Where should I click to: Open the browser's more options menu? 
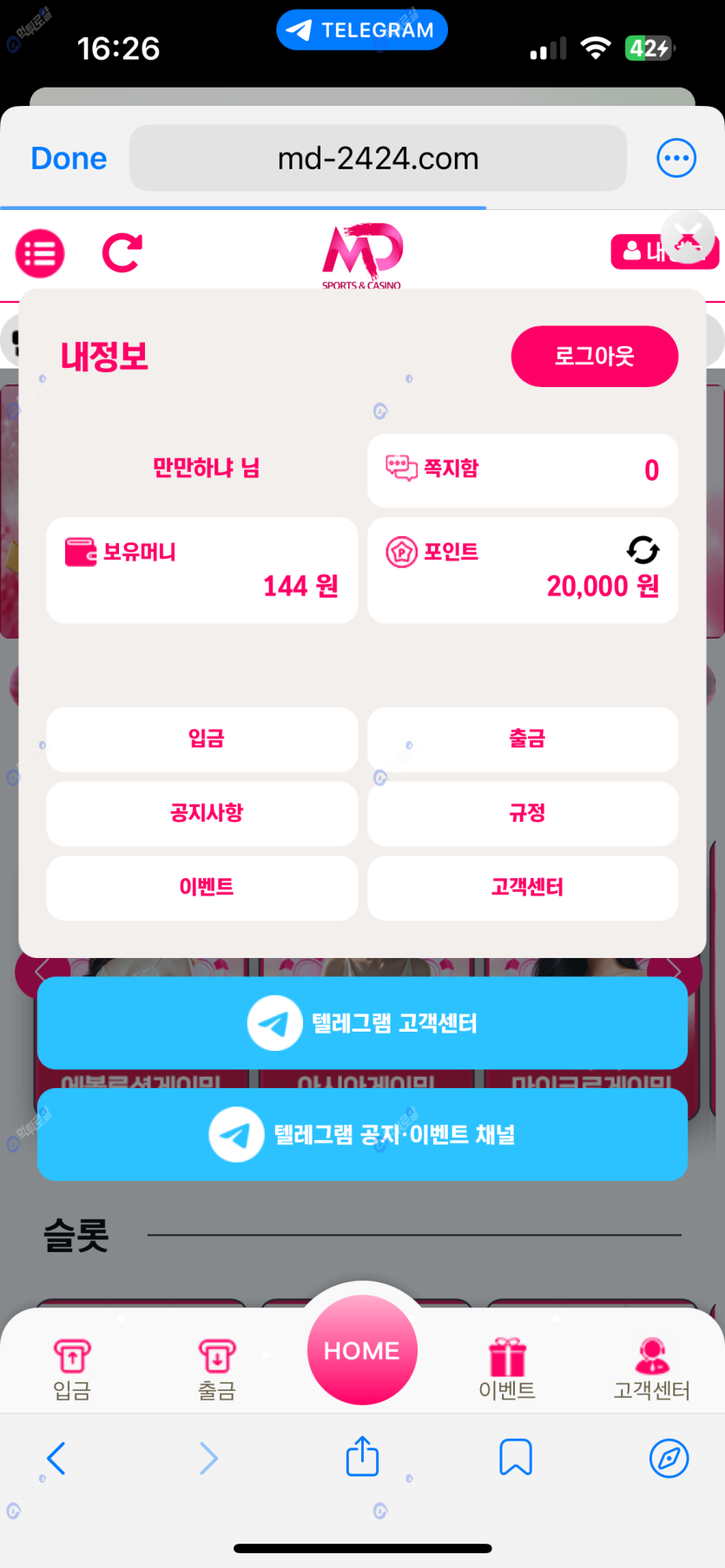pos(676,158)
